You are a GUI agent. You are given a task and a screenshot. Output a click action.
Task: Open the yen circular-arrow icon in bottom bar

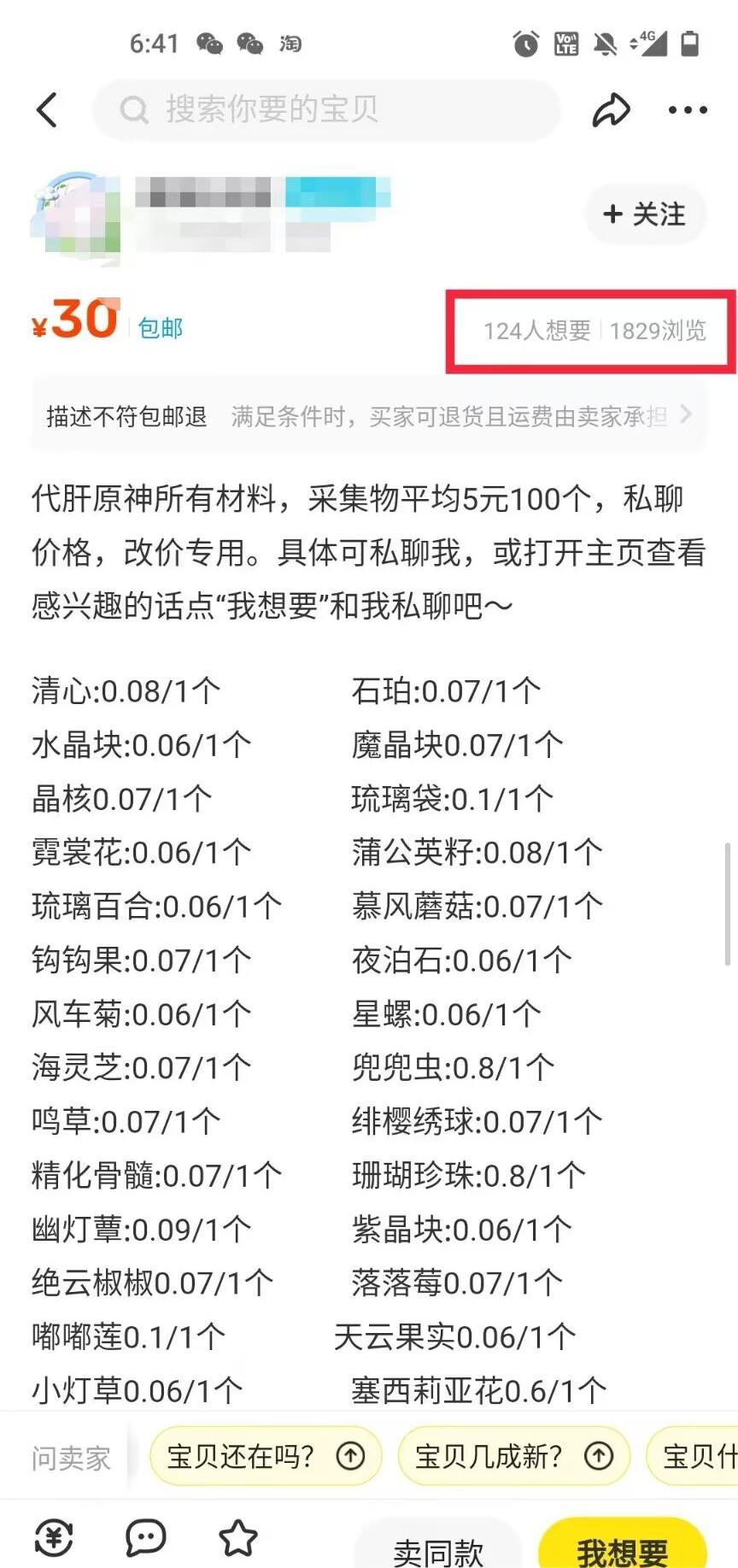pyautogui.click(x=54, y=1538)
